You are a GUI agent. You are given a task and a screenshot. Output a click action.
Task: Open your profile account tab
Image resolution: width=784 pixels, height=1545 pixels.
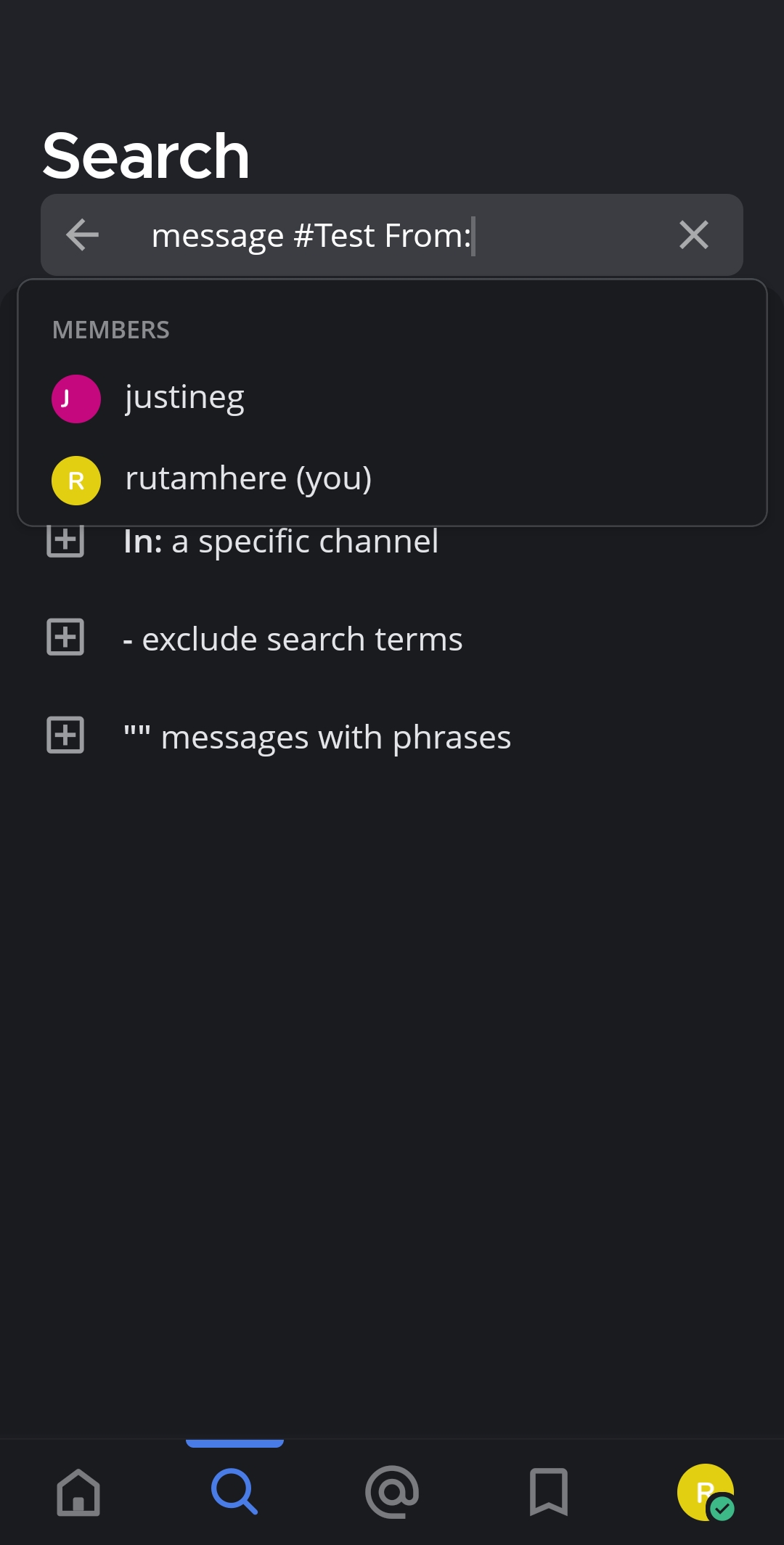click(x=705, y=1492)
